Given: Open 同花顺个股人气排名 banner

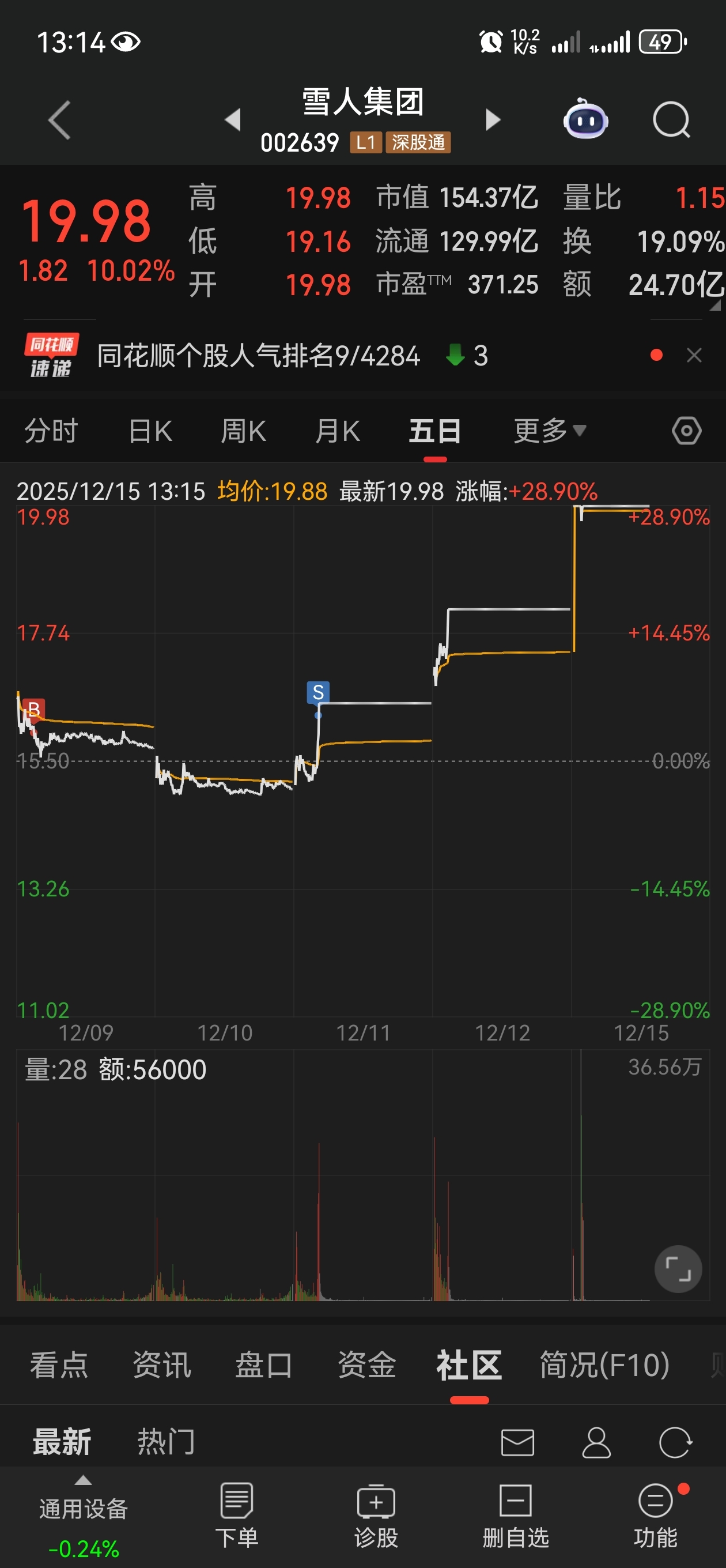Looking at the screenshot, I should click(x=259, y=356).
